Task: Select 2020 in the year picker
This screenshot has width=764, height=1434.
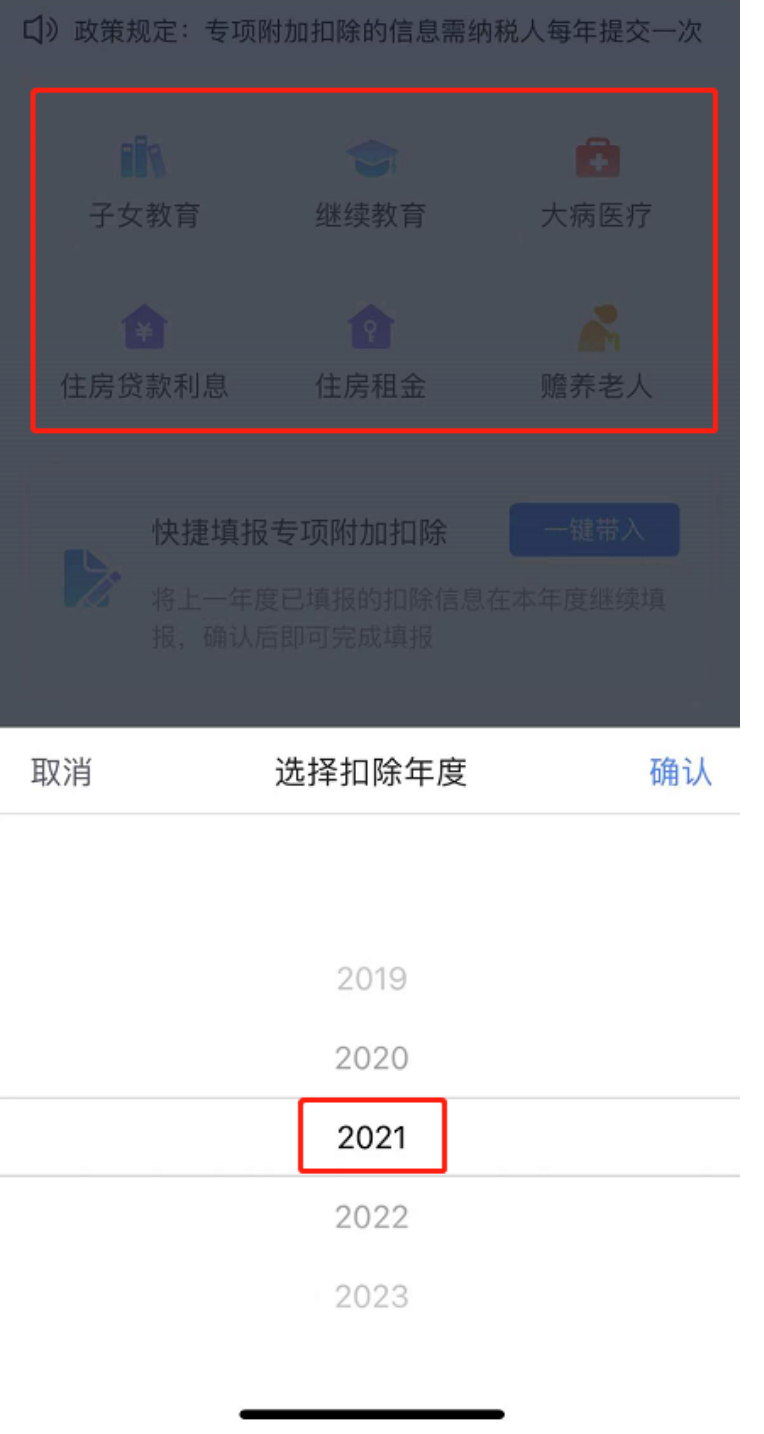Action: (372, 1057)
